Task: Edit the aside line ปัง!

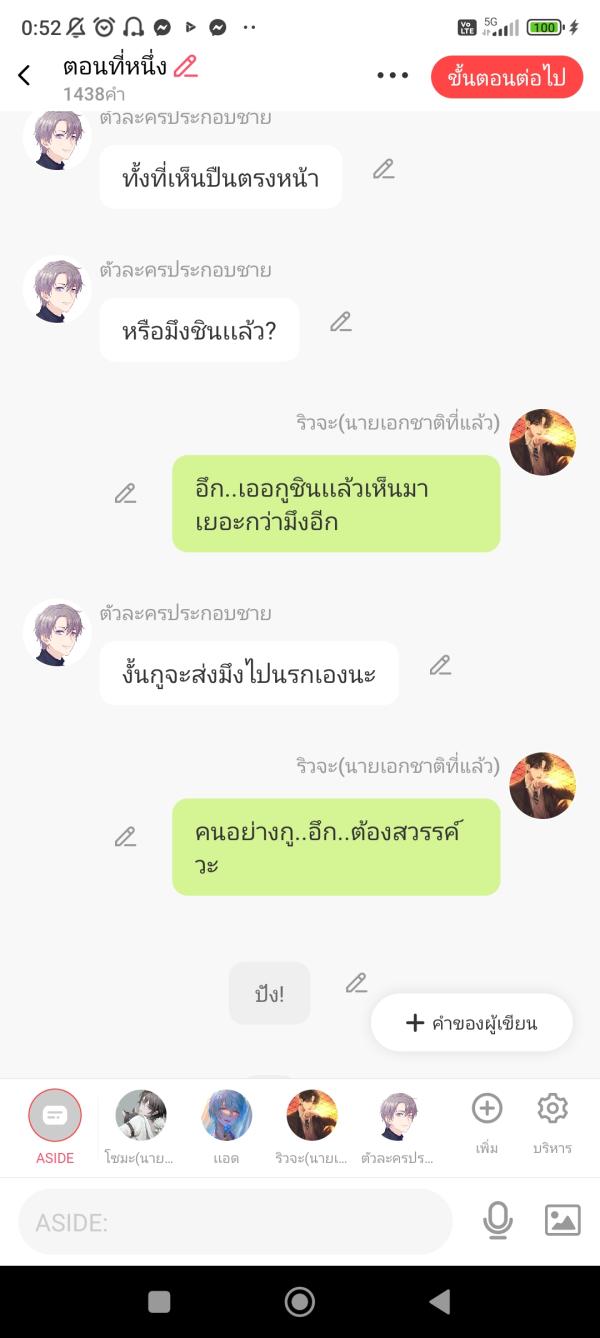Action: pyautogui.click(x=357, y=983)
